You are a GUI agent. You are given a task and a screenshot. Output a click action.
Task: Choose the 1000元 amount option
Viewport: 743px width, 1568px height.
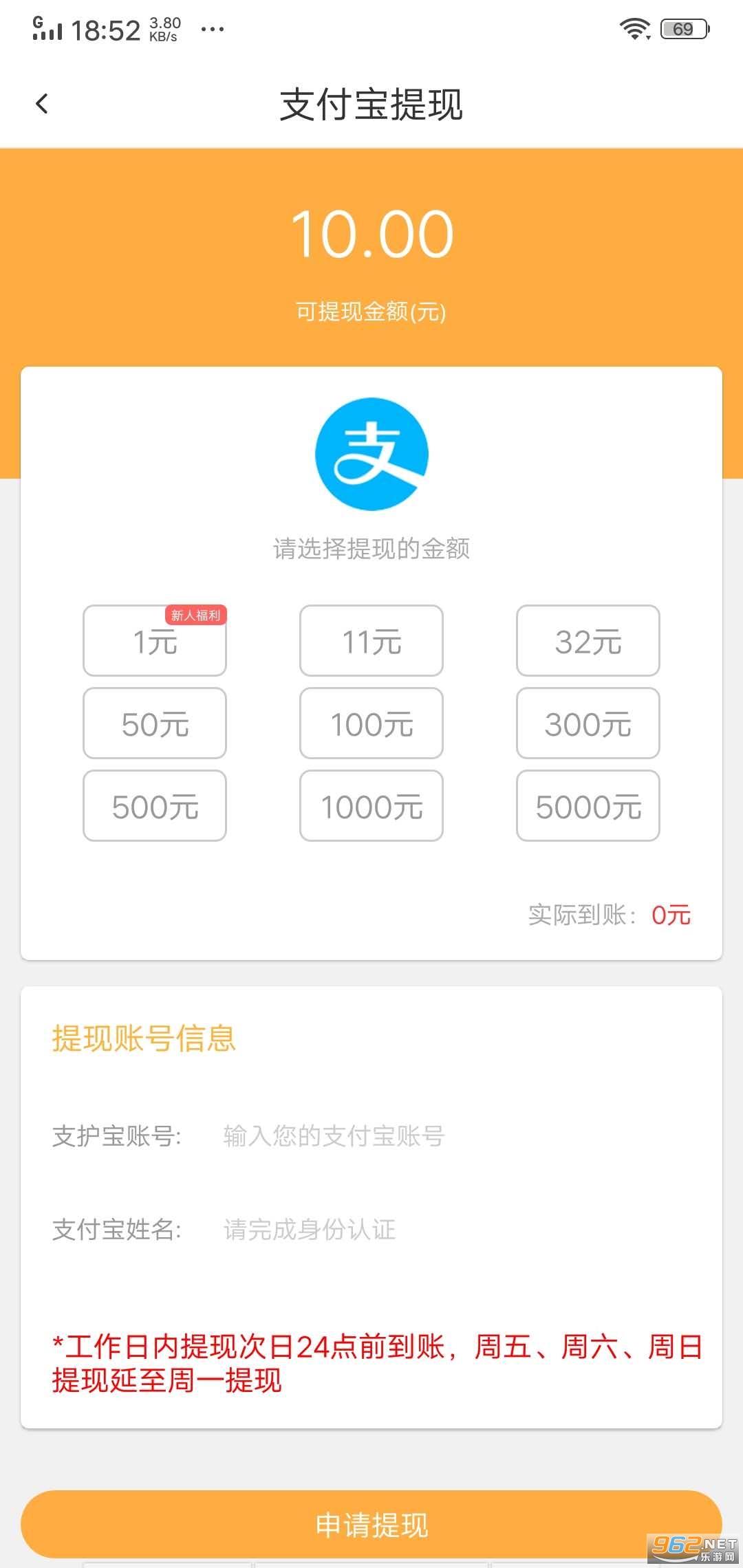click(371, 806)
